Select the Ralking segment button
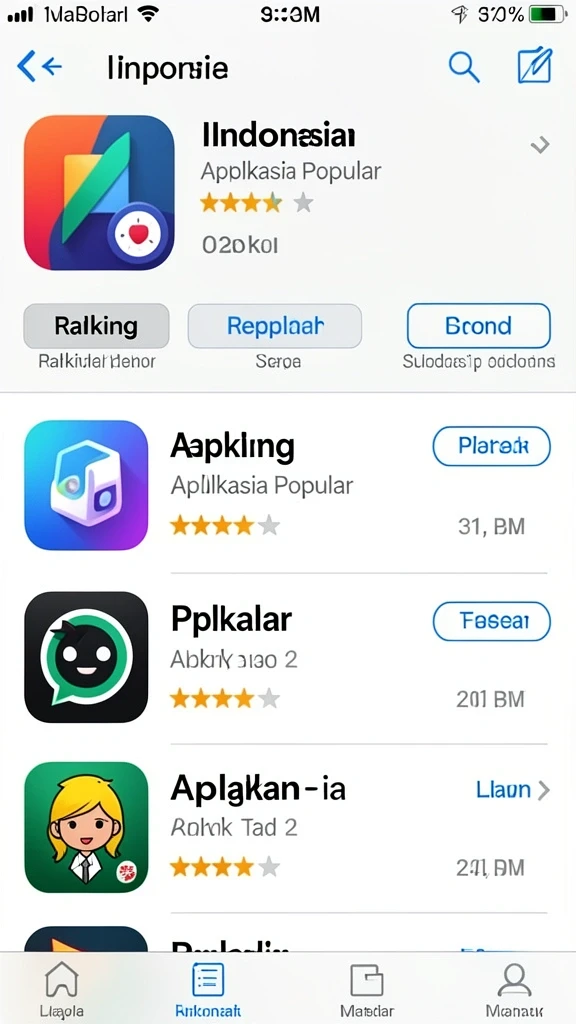The width and height of the screenshot is (576, 1024). (96, 326)
